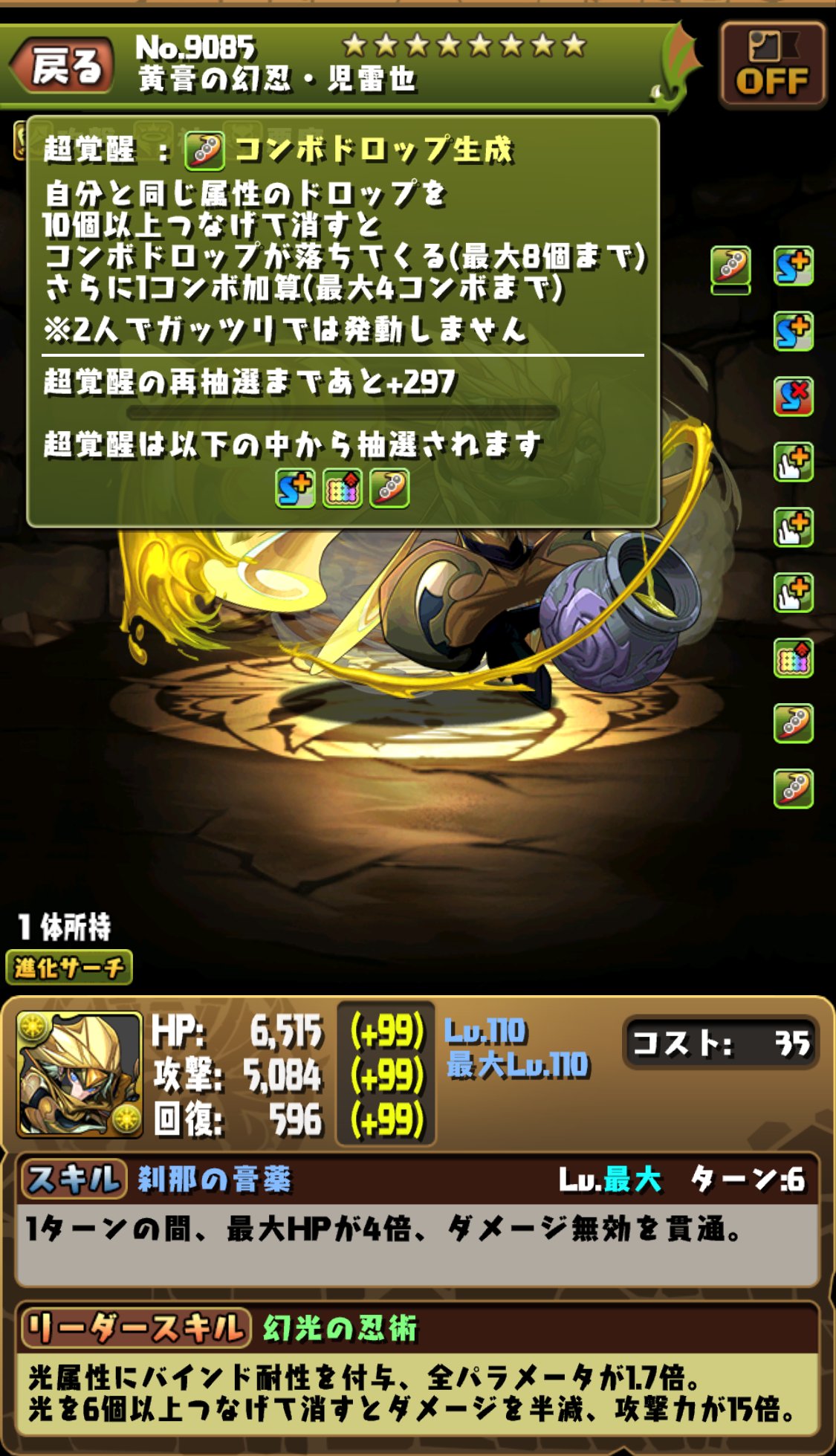836x1456 pixels.
Task: Tap the rainbow drop awakening in right column
Action: (x=793, y=659)
